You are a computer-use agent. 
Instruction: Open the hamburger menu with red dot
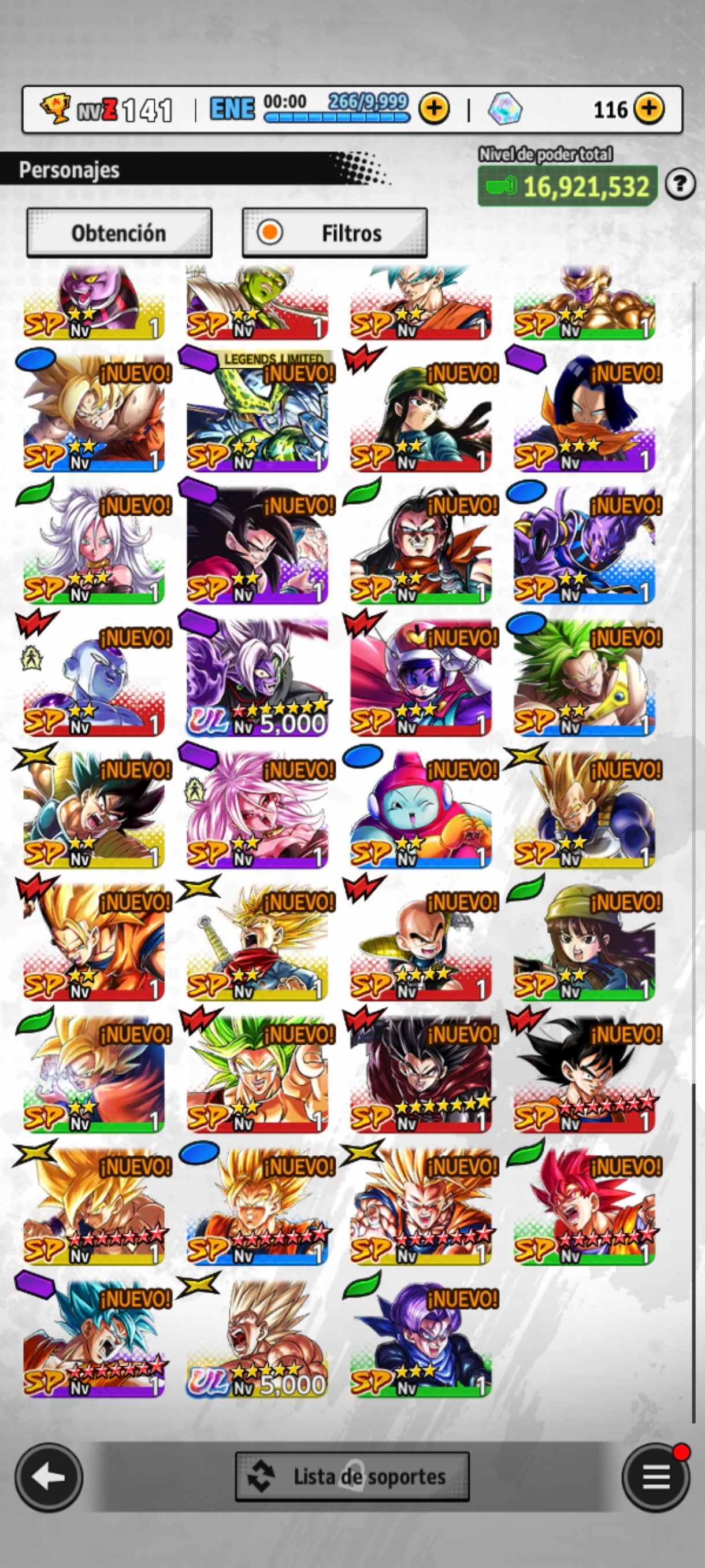655,1477
